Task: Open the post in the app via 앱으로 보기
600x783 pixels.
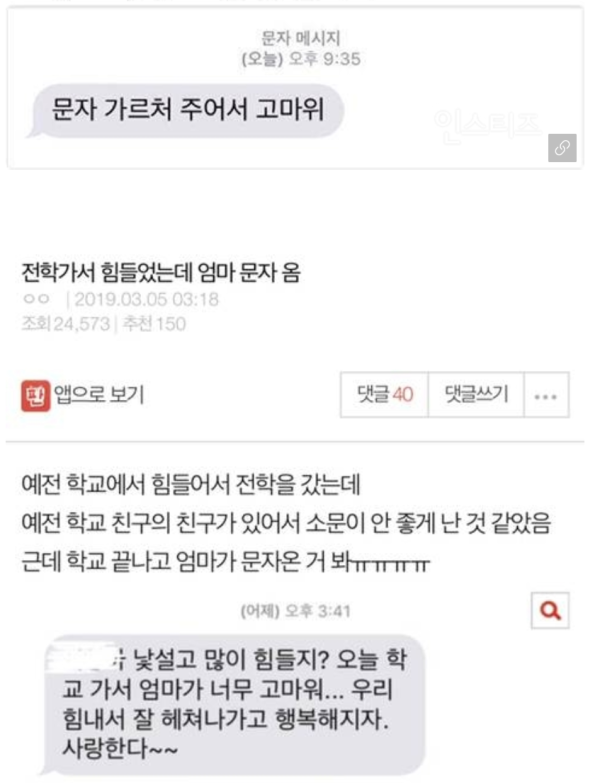Action: point(83,395)
